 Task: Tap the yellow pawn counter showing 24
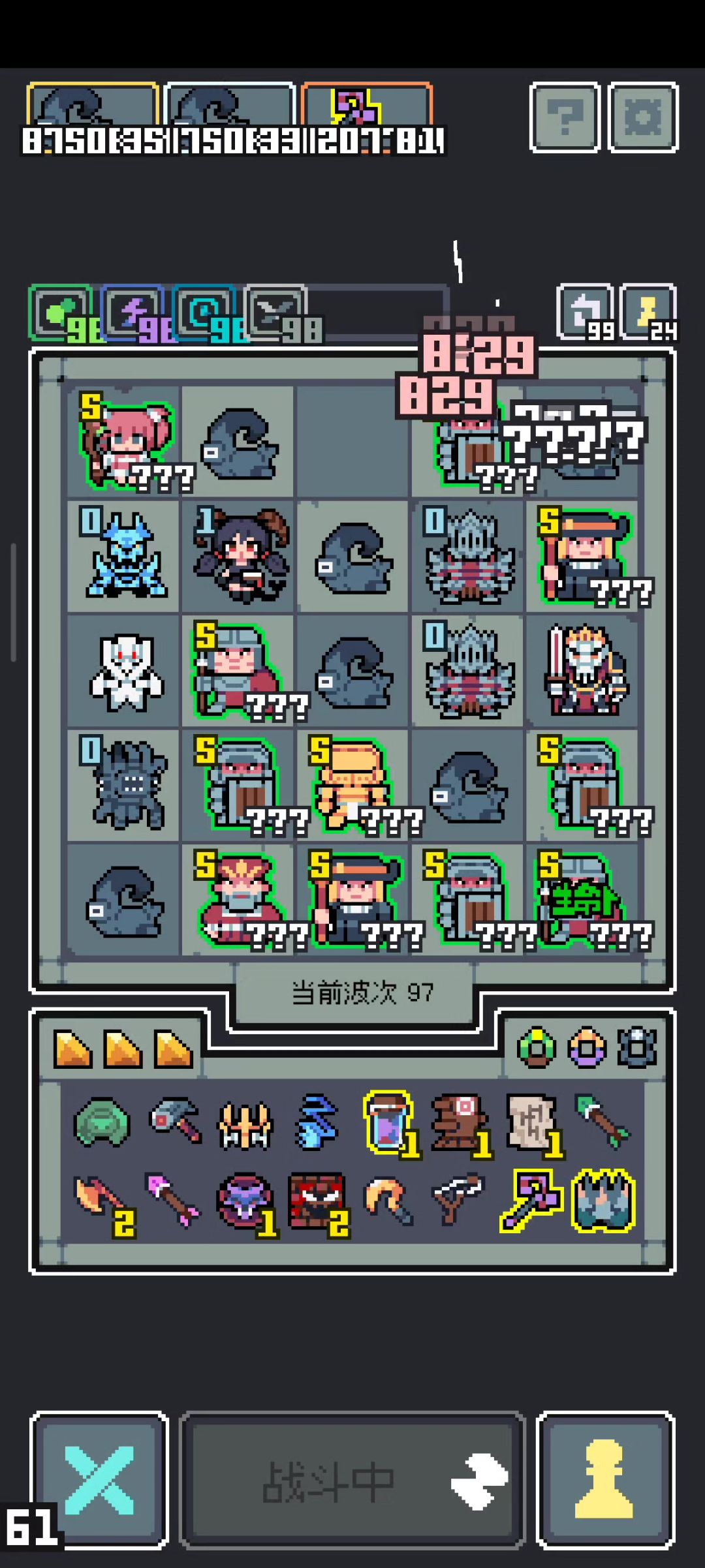648,313
